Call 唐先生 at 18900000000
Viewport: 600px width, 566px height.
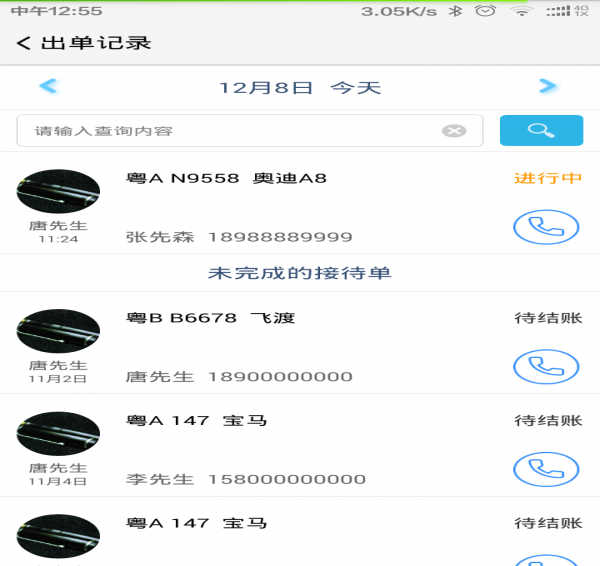point(546,367)
